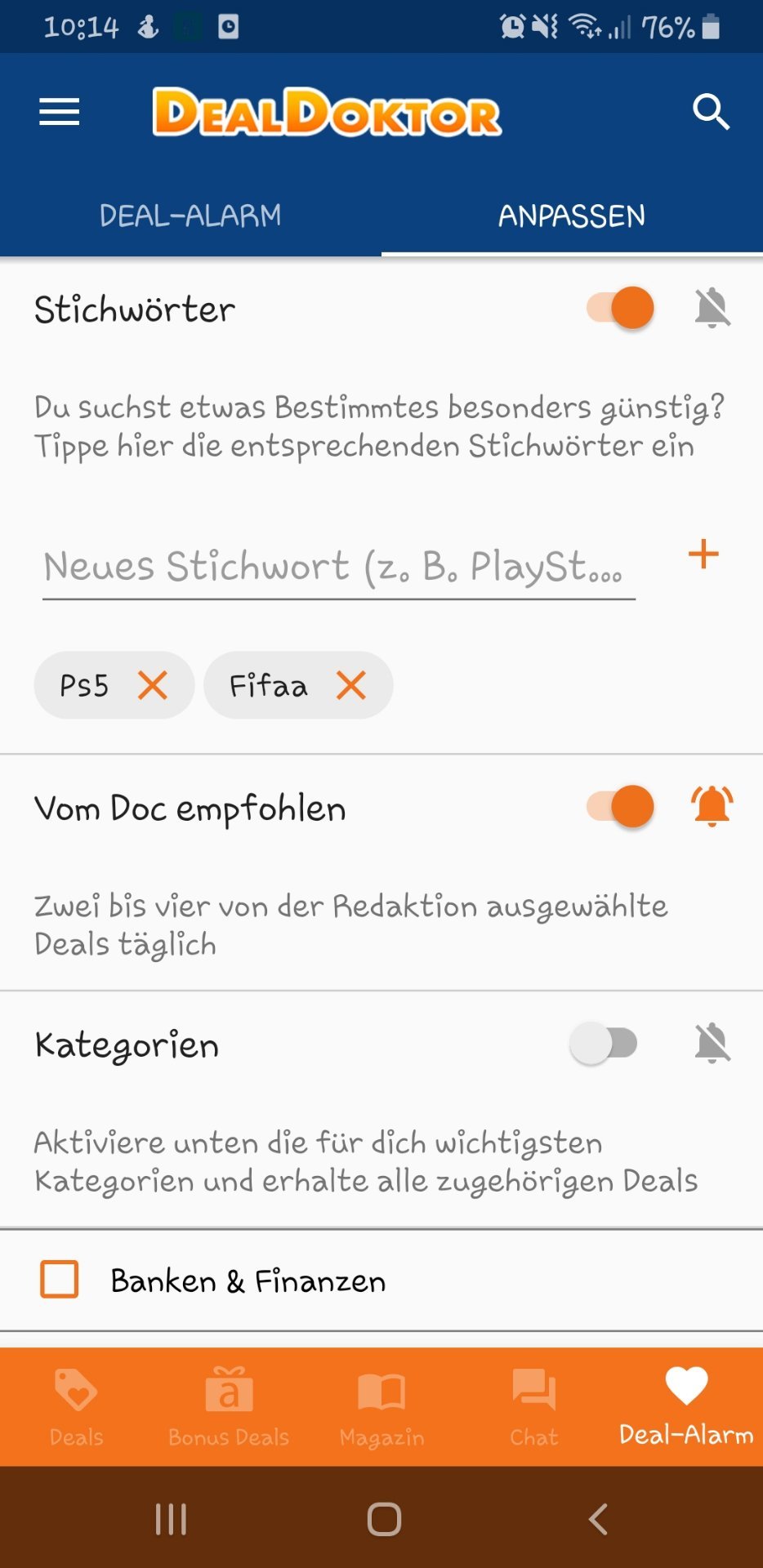Delete the Fifaa keyword chip
Screen dimensions: 763x1568
coord(351,685)
